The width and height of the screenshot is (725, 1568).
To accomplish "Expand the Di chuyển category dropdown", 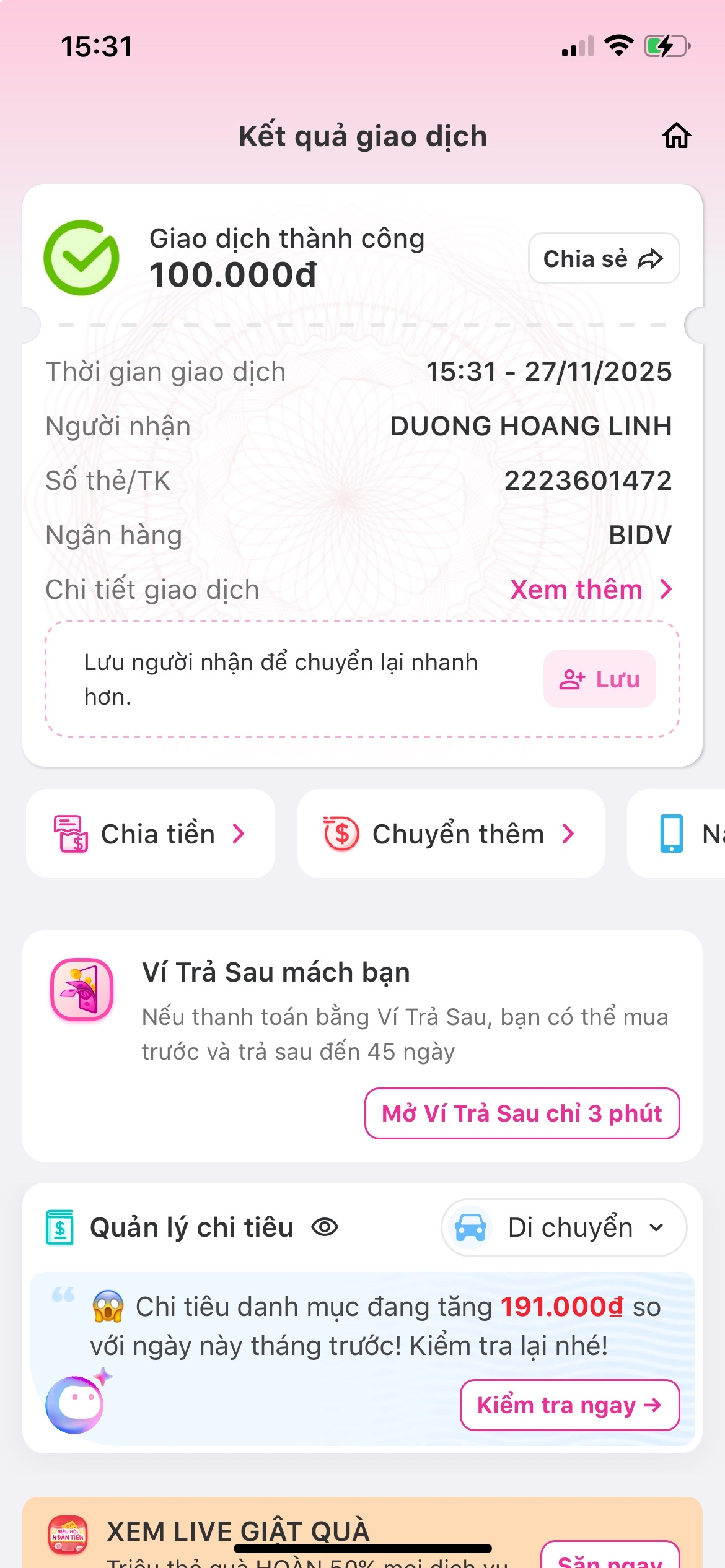I will click(563, 1227).
